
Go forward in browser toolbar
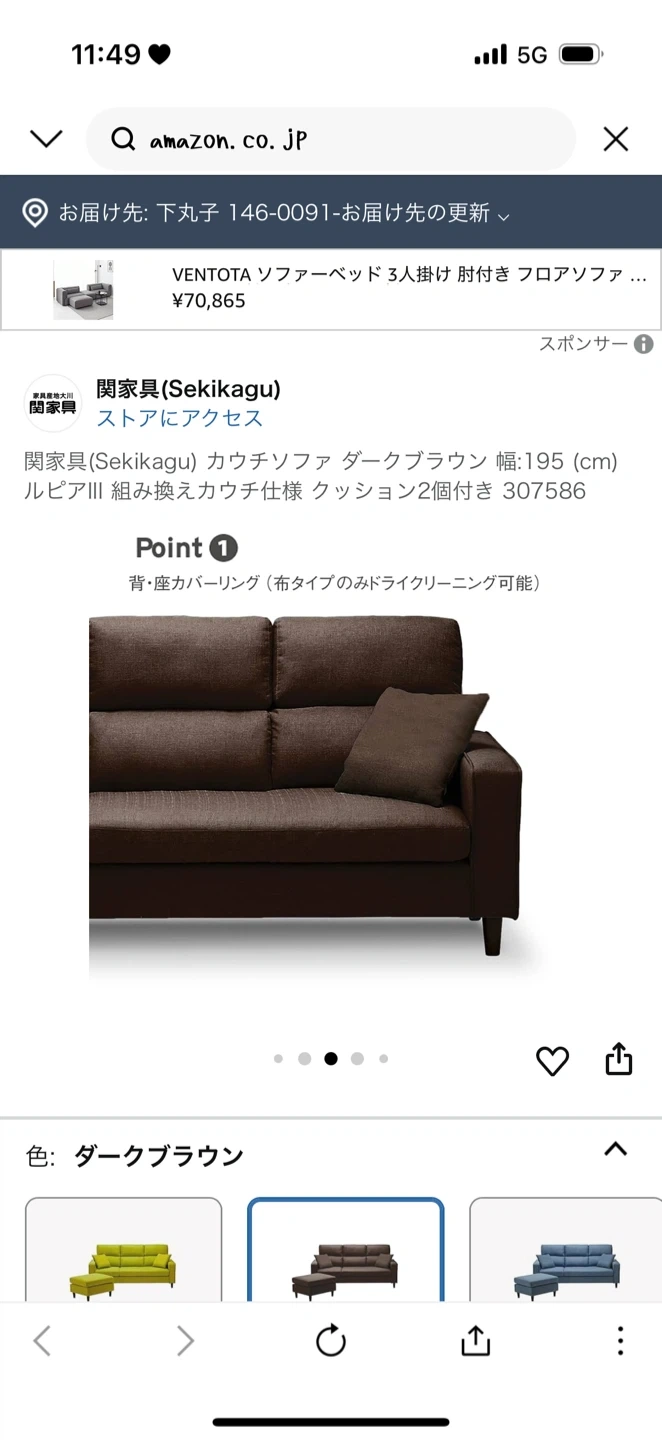click(x=185, y=1341)
